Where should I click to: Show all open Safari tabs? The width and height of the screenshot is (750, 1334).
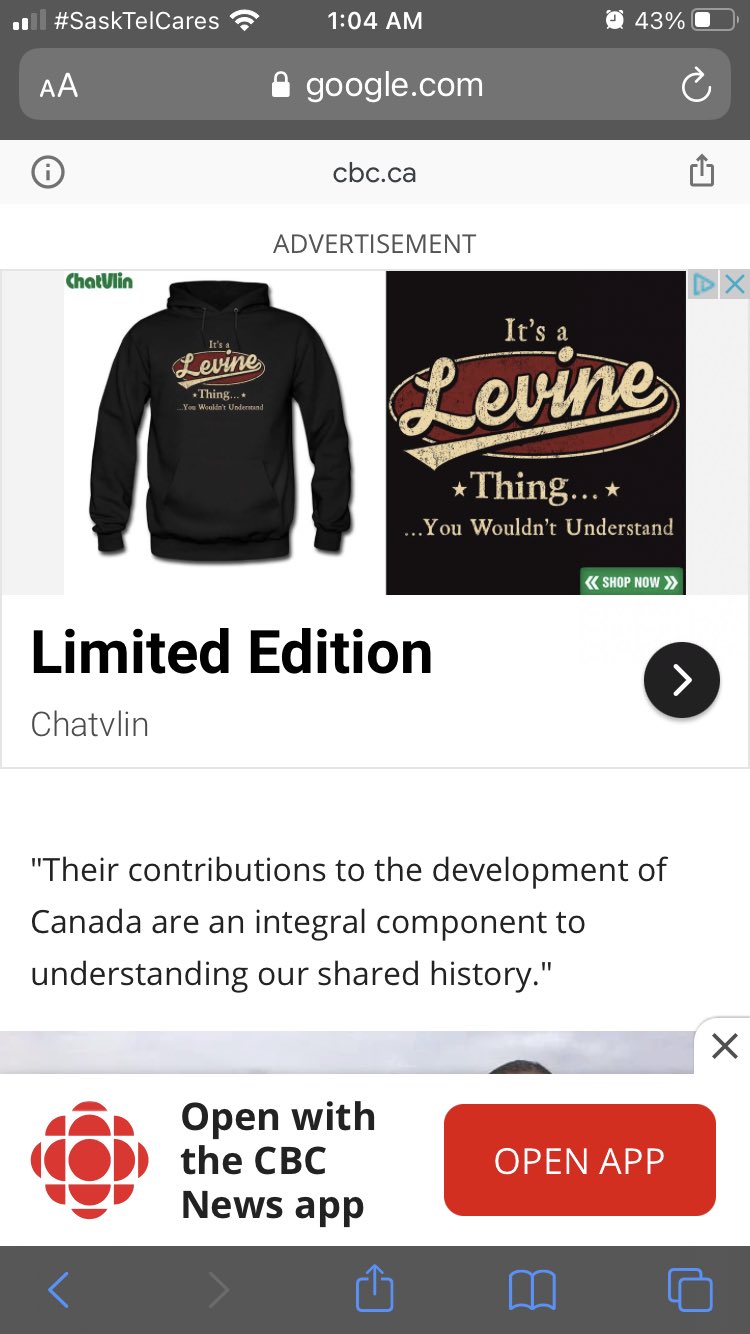690,1290
